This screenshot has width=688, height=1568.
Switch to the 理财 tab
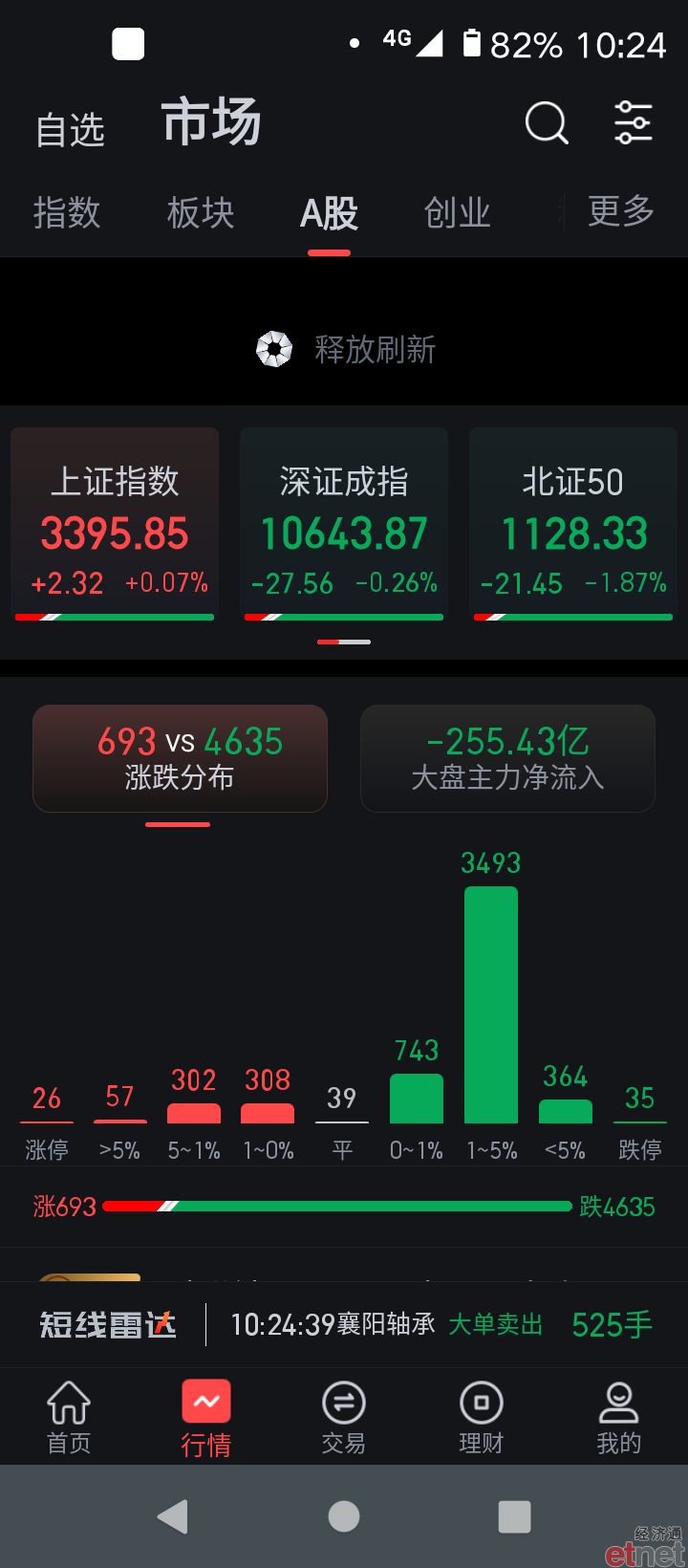pyautogui.click(x=482, y=1418)
